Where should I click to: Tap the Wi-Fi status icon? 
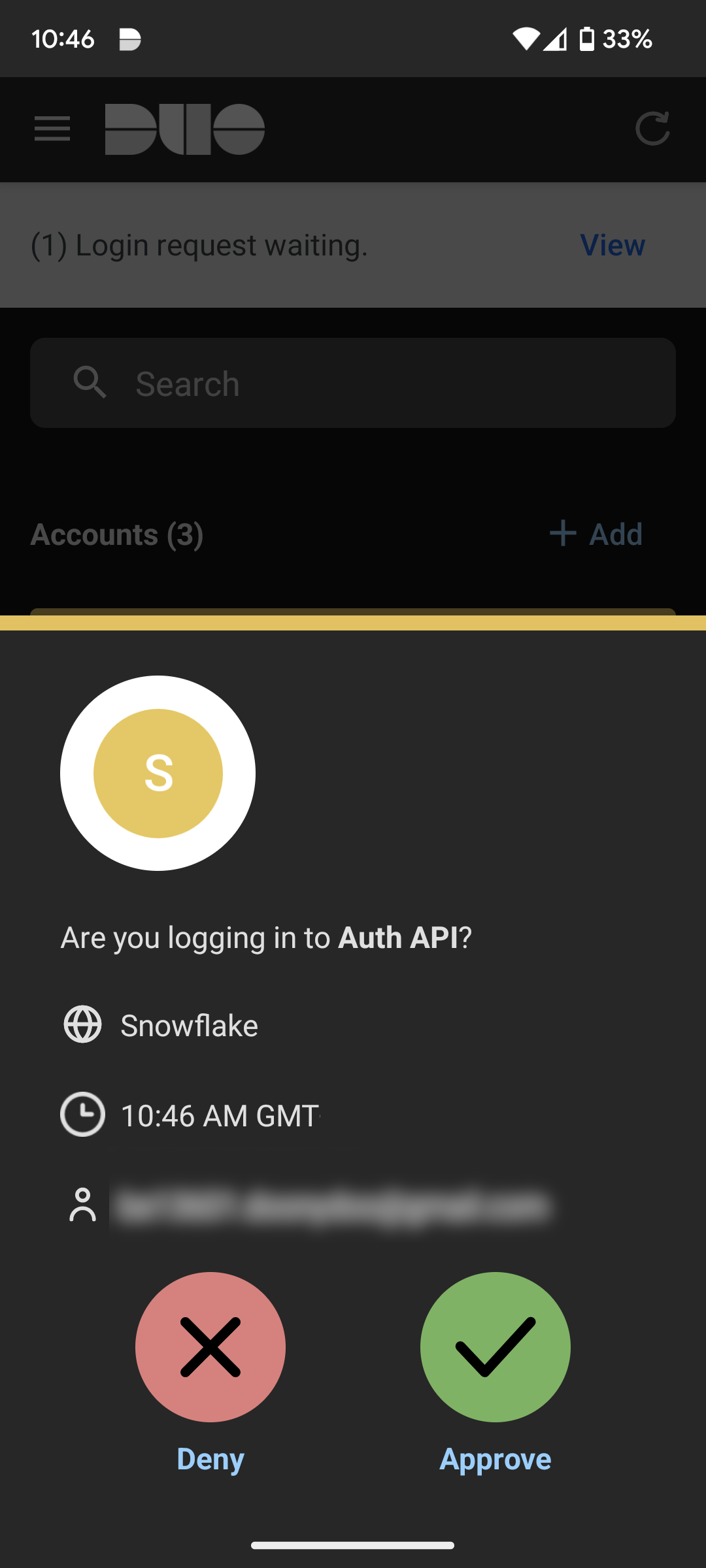click(x=527, y=39)
